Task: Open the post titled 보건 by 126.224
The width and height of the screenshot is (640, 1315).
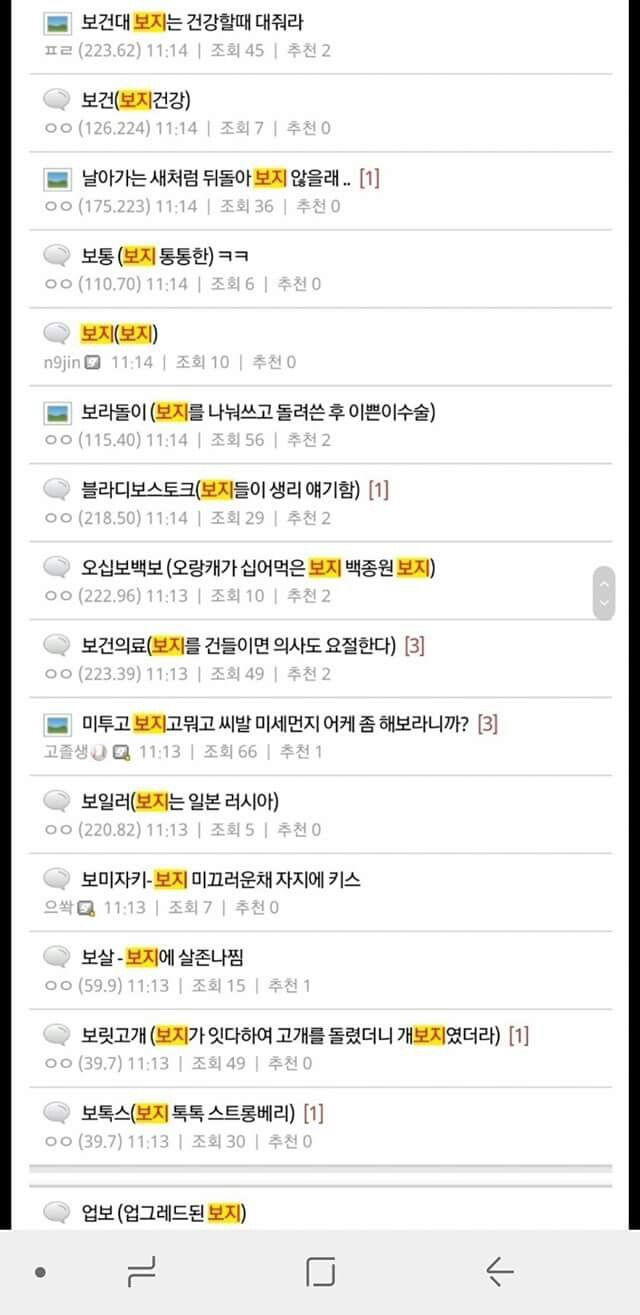Action: coord(135,100)
